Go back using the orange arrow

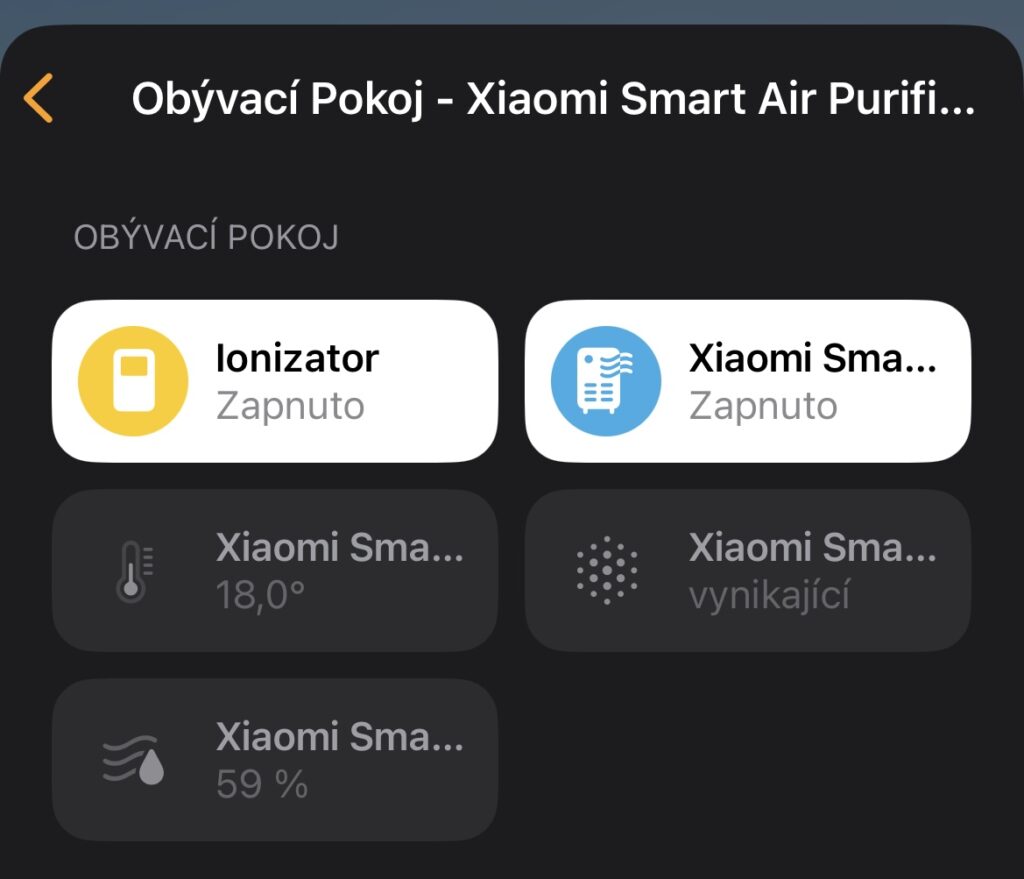point(38,99)
